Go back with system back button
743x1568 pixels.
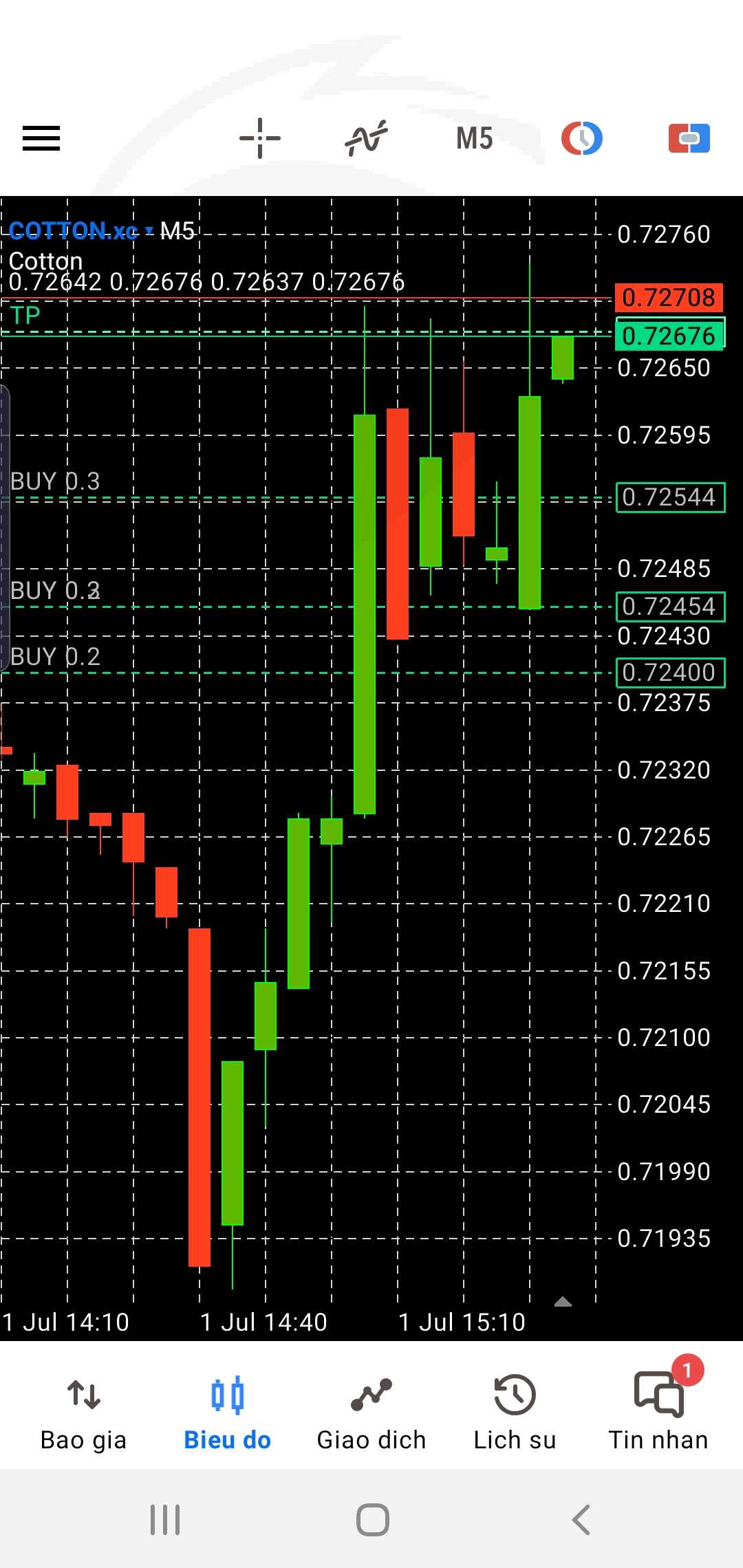pyautogui.click(x=581, y=1520)
